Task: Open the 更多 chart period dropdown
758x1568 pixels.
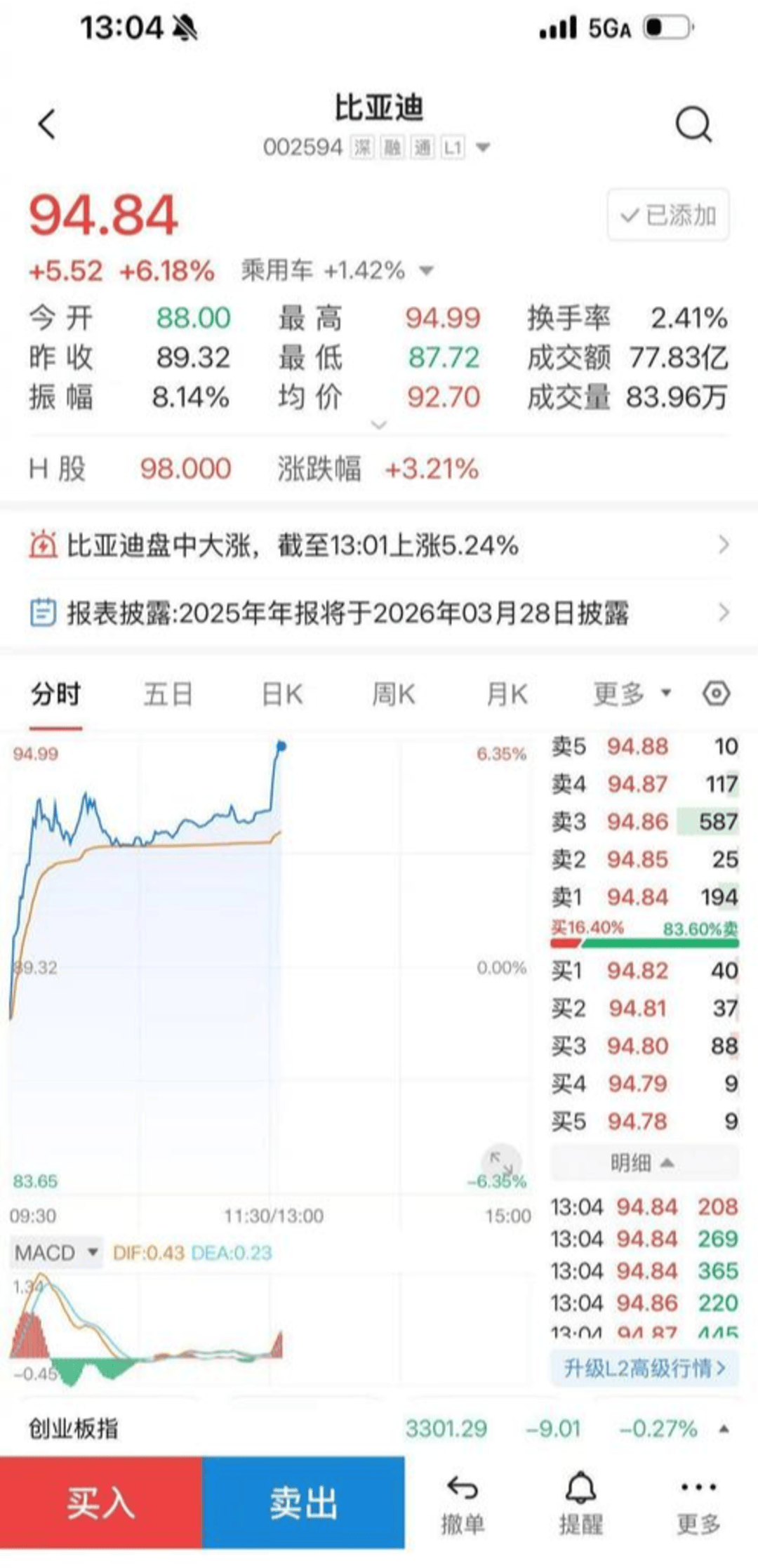Action: [632, 694]
